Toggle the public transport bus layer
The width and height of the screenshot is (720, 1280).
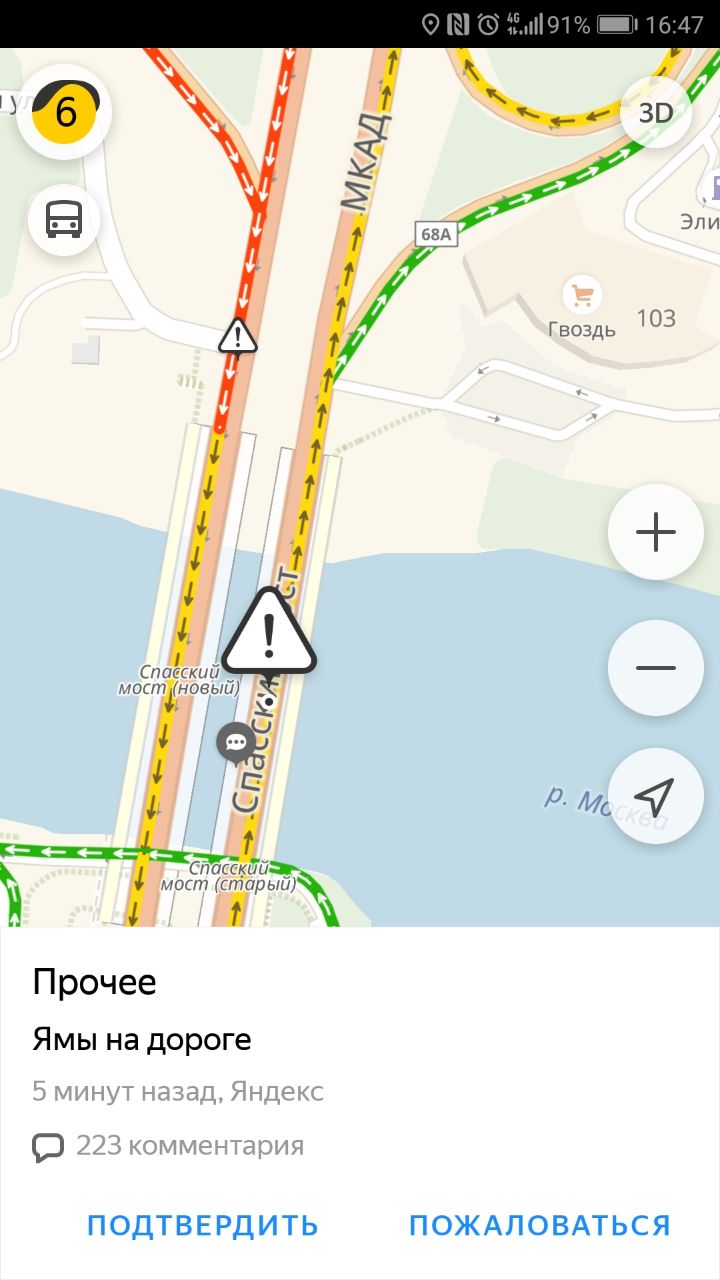65,219
